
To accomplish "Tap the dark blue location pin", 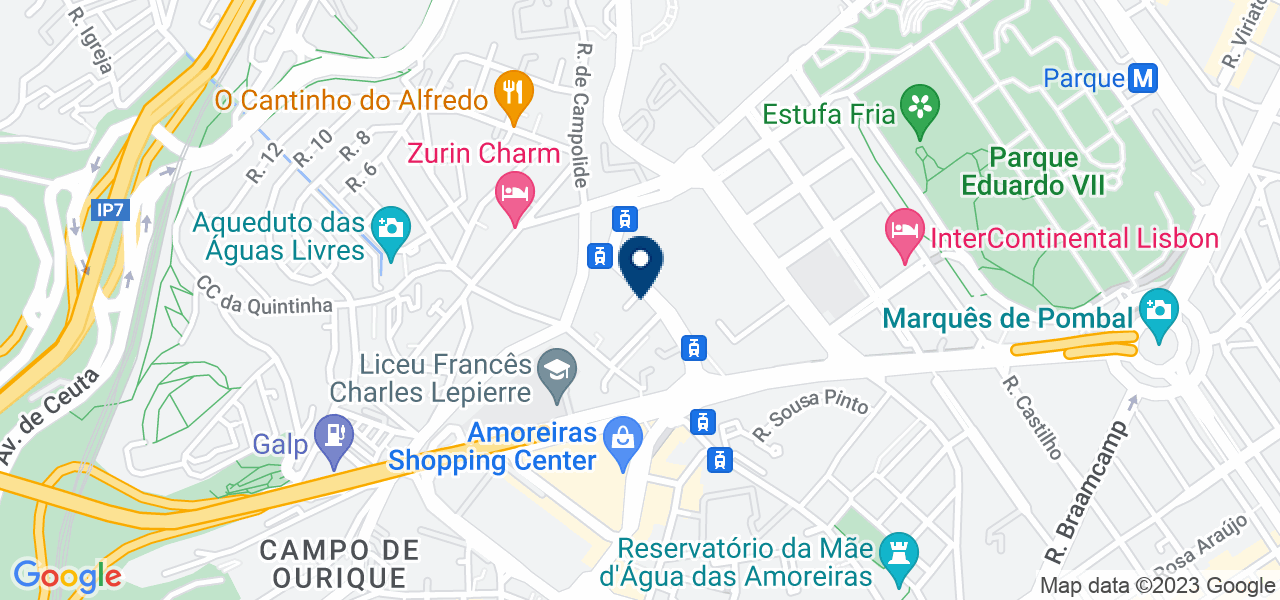I will 641,263.
